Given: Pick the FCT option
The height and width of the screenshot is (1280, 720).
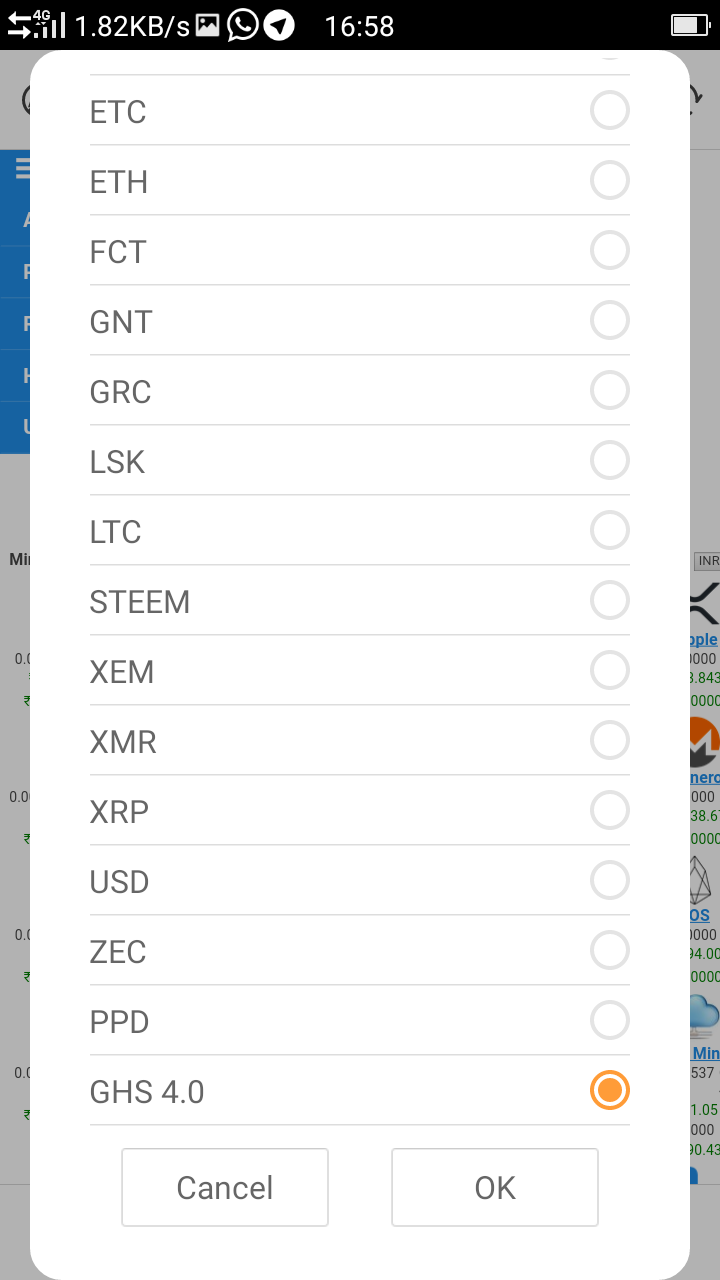Looking at the screenshot, I should tap(360, 250).
